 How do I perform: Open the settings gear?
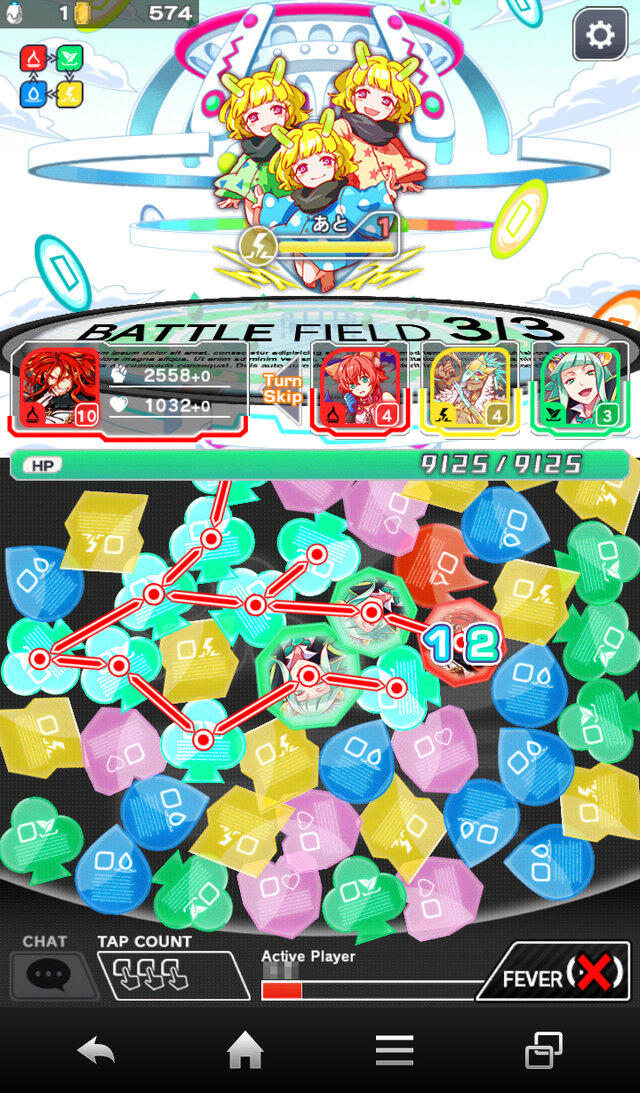coord(599,36)
